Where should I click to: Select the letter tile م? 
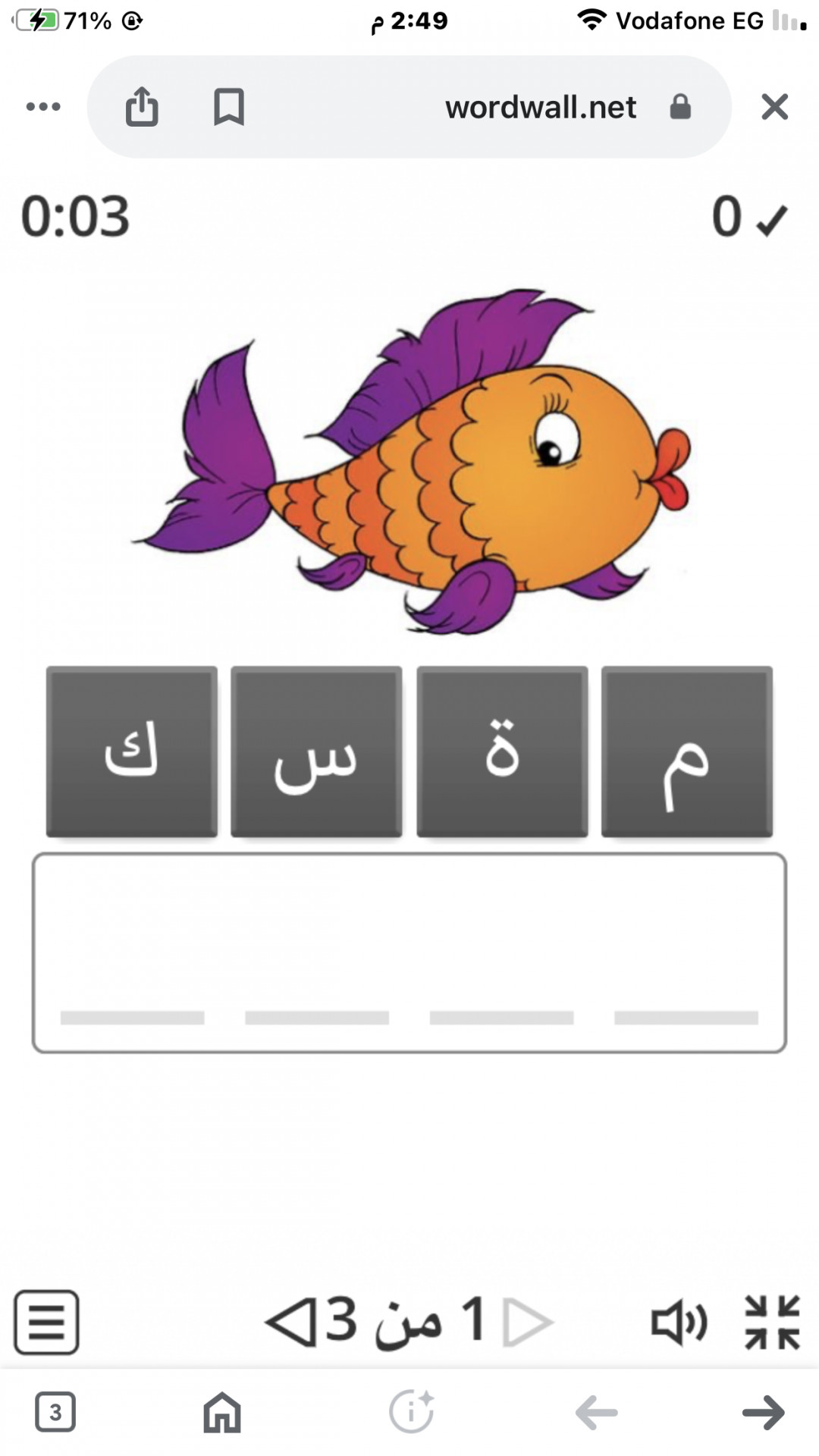pos(686,752)
